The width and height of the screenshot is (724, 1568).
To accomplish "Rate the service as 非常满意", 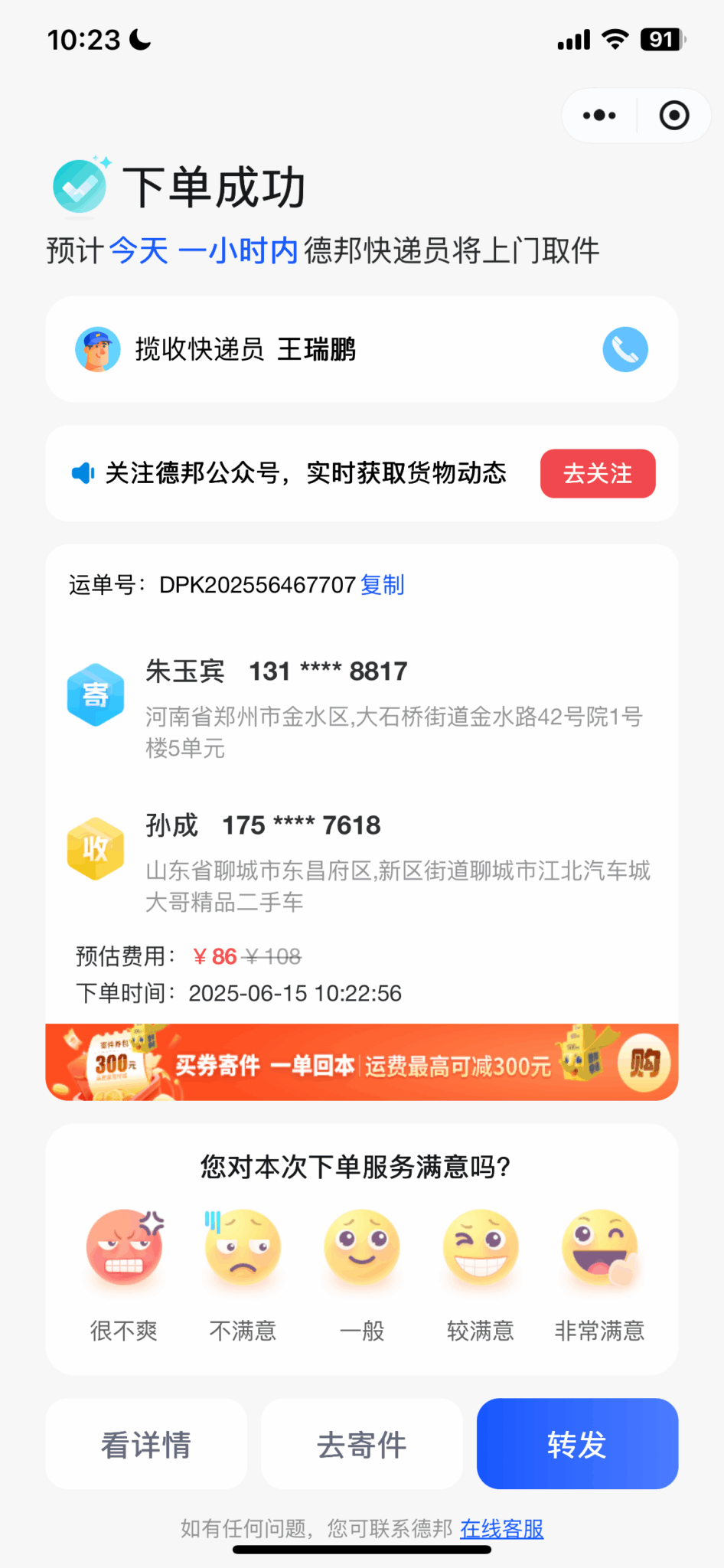I will [599, 1248].
